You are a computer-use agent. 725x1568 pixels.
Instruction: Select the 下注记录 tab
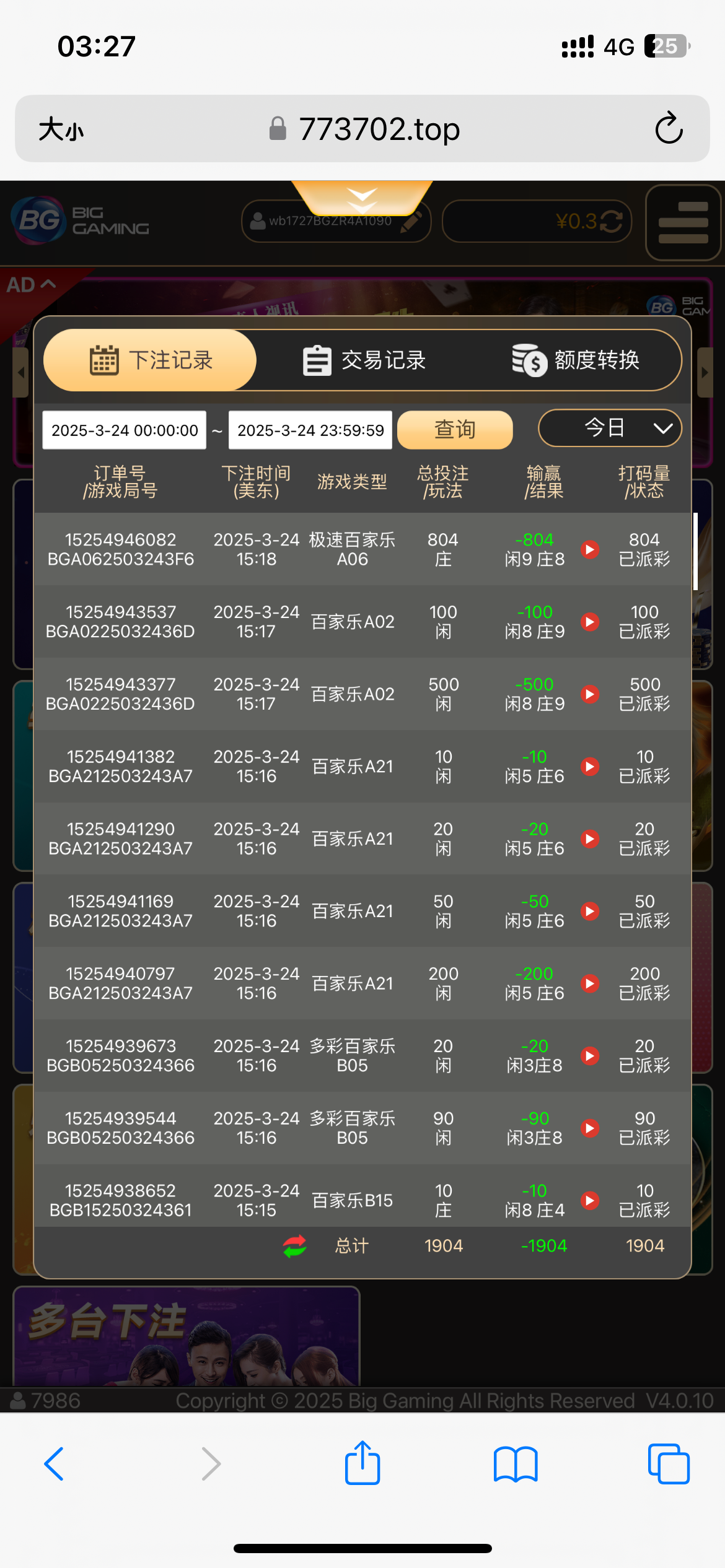tap(151, 360)
